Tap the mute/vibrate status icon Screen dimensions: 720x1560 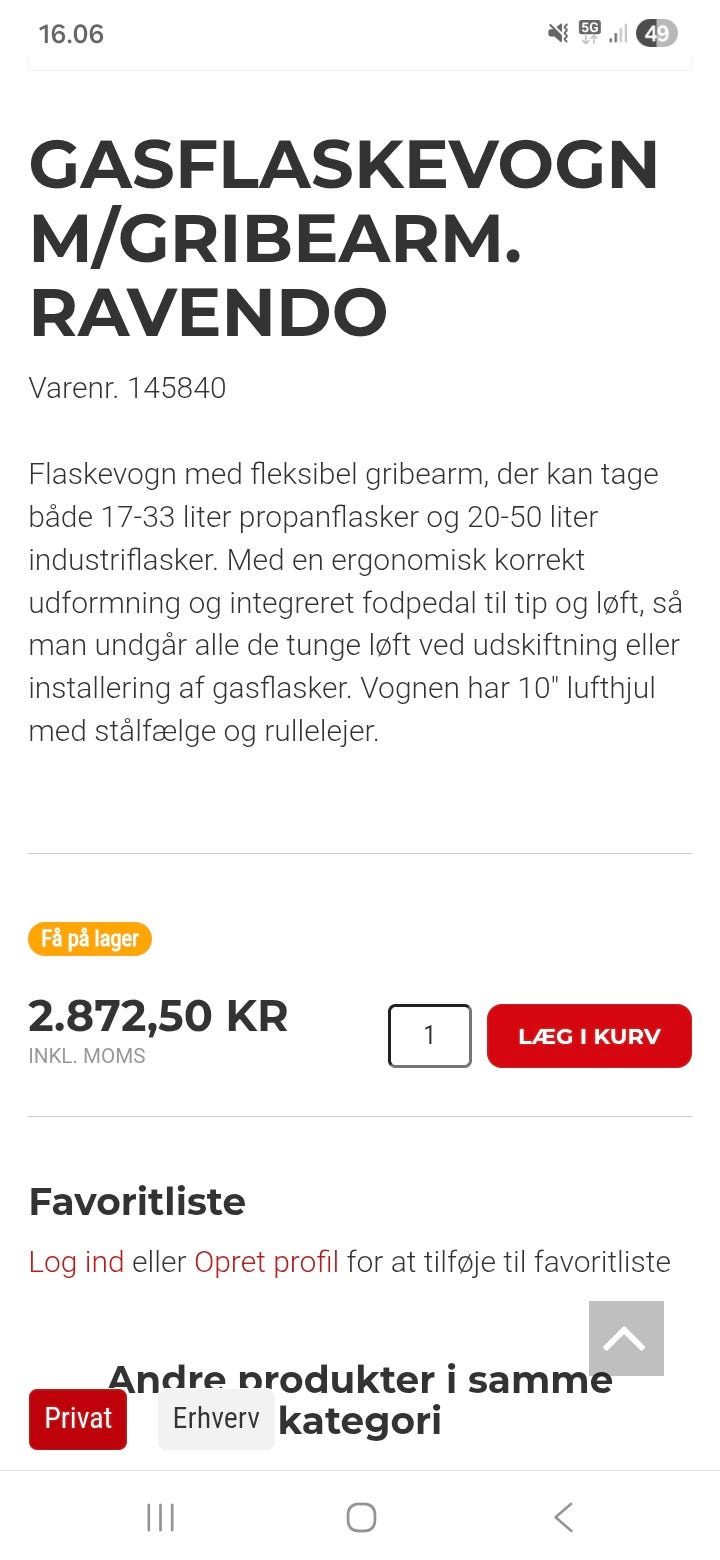tap(557, 33)
